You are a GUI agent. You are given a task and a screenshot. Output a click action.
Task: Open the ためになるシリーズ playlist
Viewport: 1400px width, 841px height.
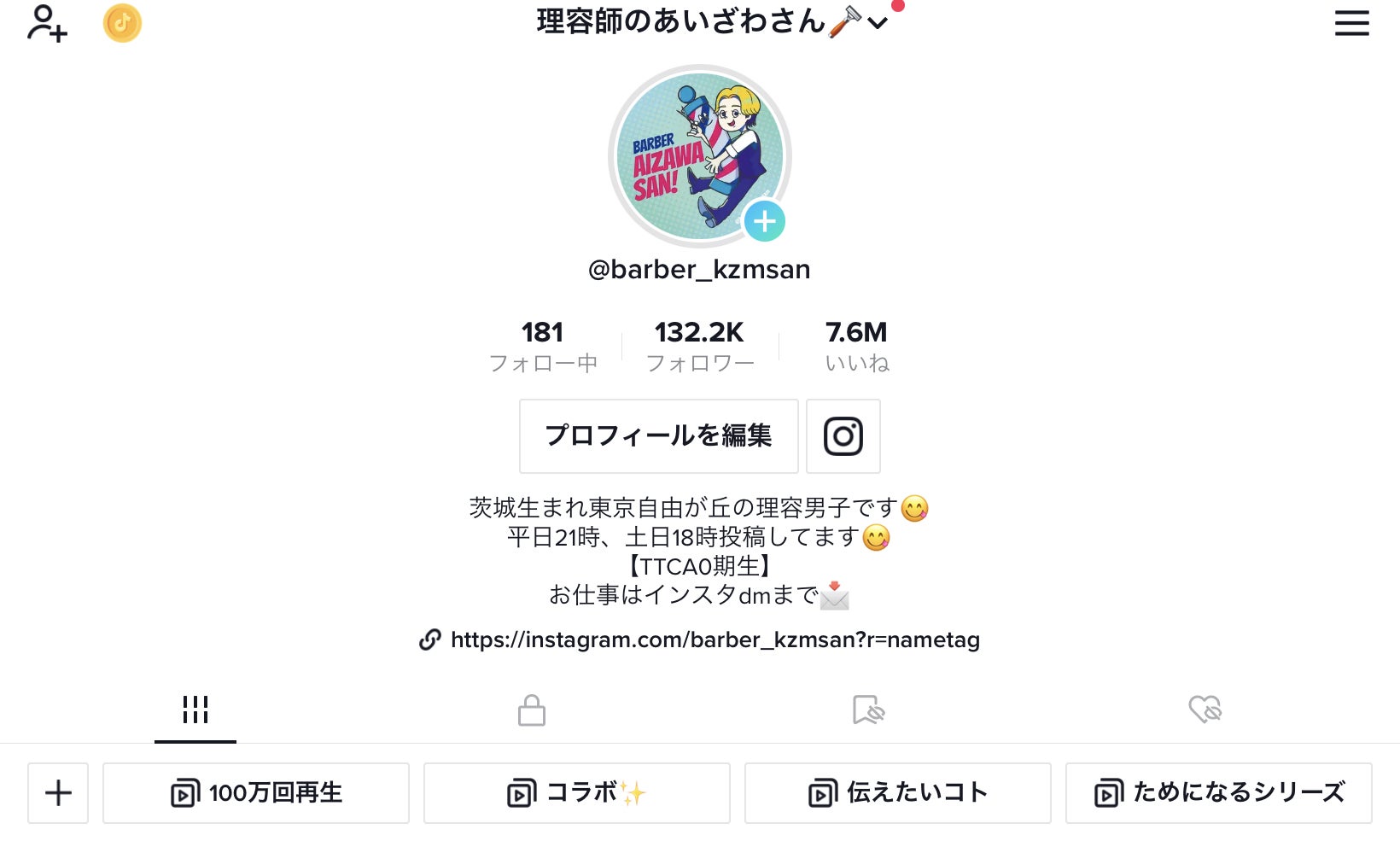[x=1219, y=793]
